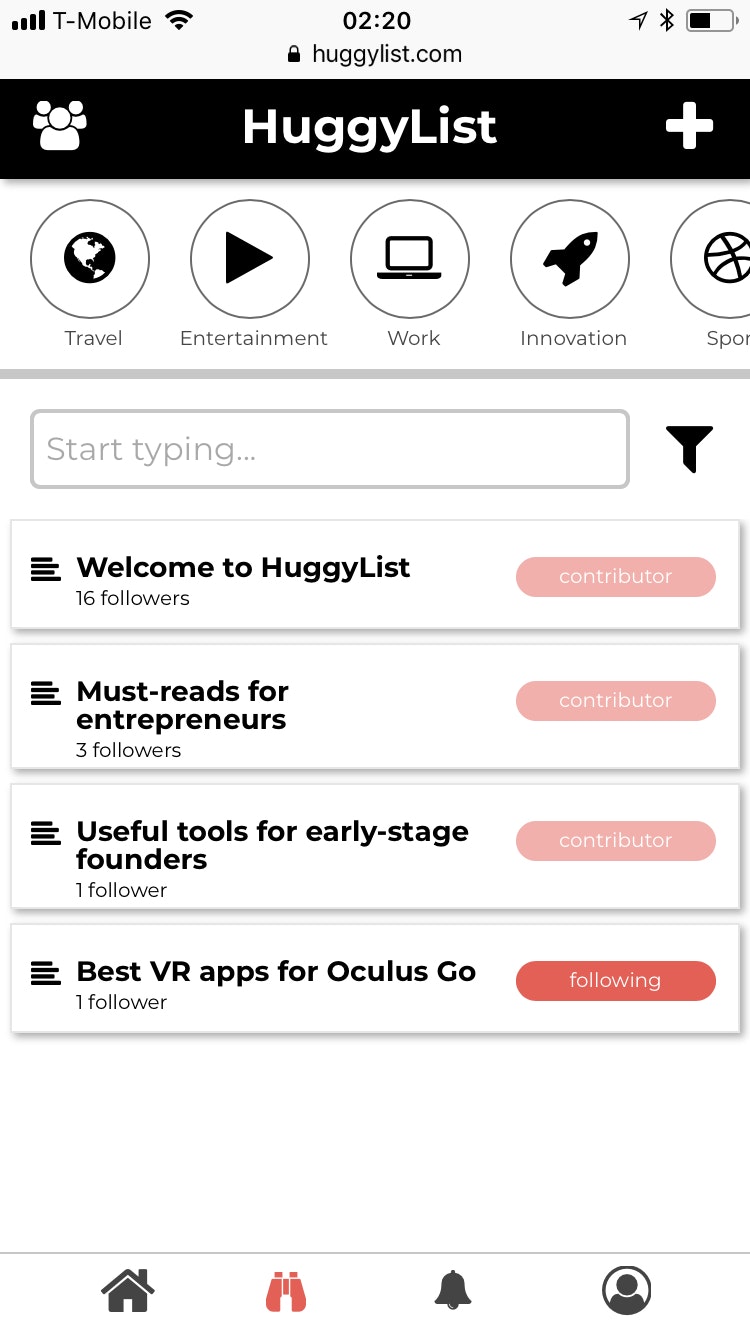
Task: Select the Work laptop category icon
Action: tap(410, 258)
